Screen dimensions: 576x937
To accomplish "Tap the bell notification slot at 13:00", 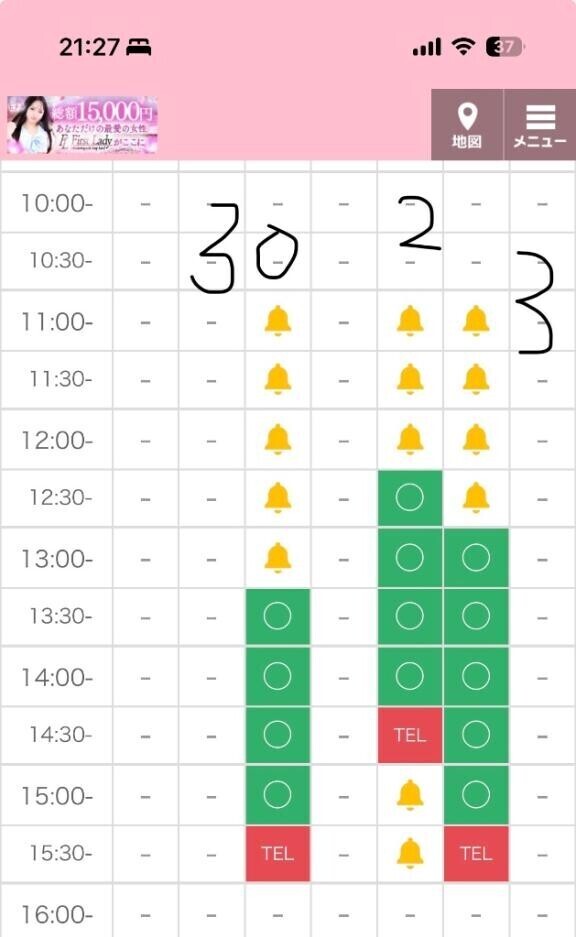I will pyautogui.click(x=277, y=558).
